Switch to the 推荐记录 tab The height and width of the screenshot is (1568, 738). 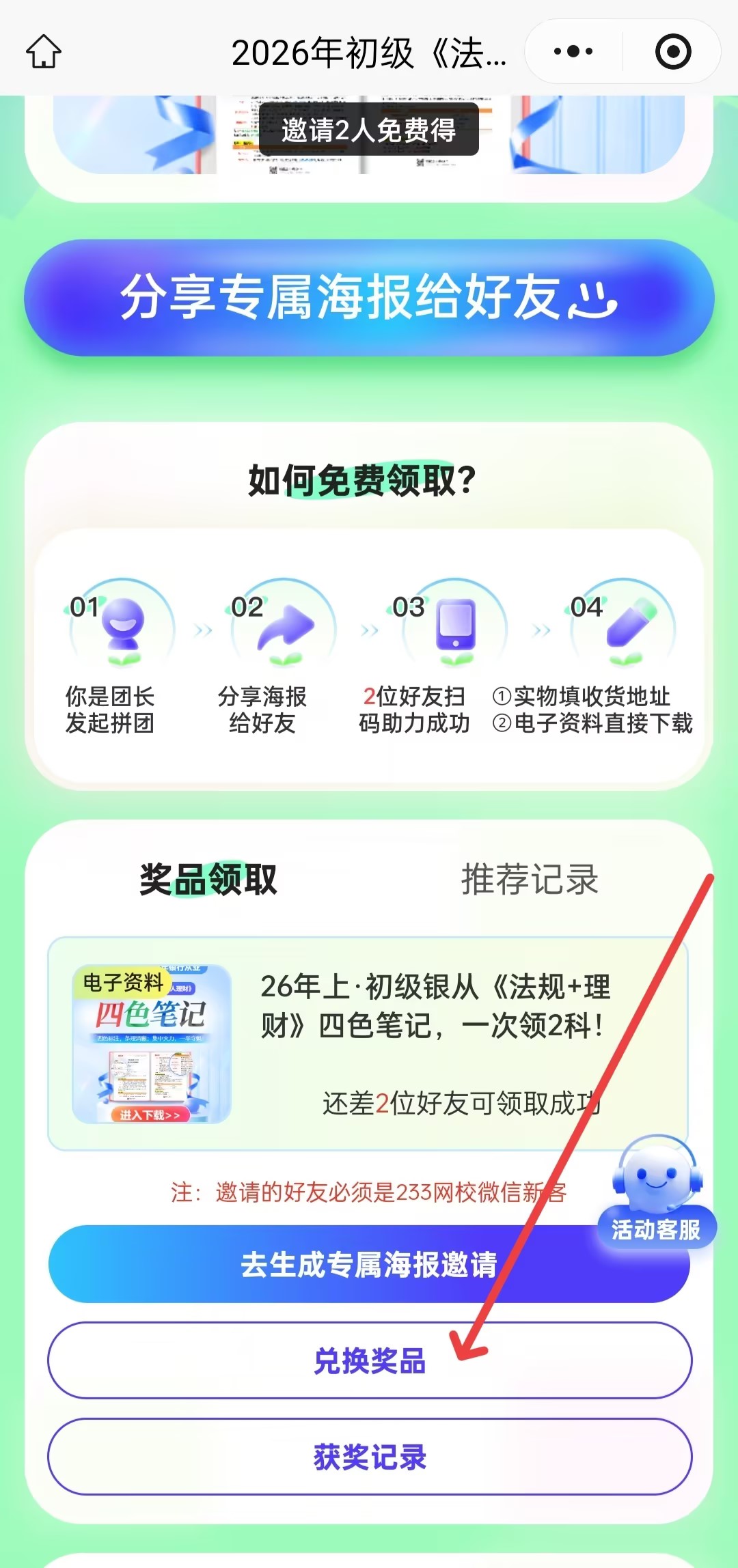(530, 879)
